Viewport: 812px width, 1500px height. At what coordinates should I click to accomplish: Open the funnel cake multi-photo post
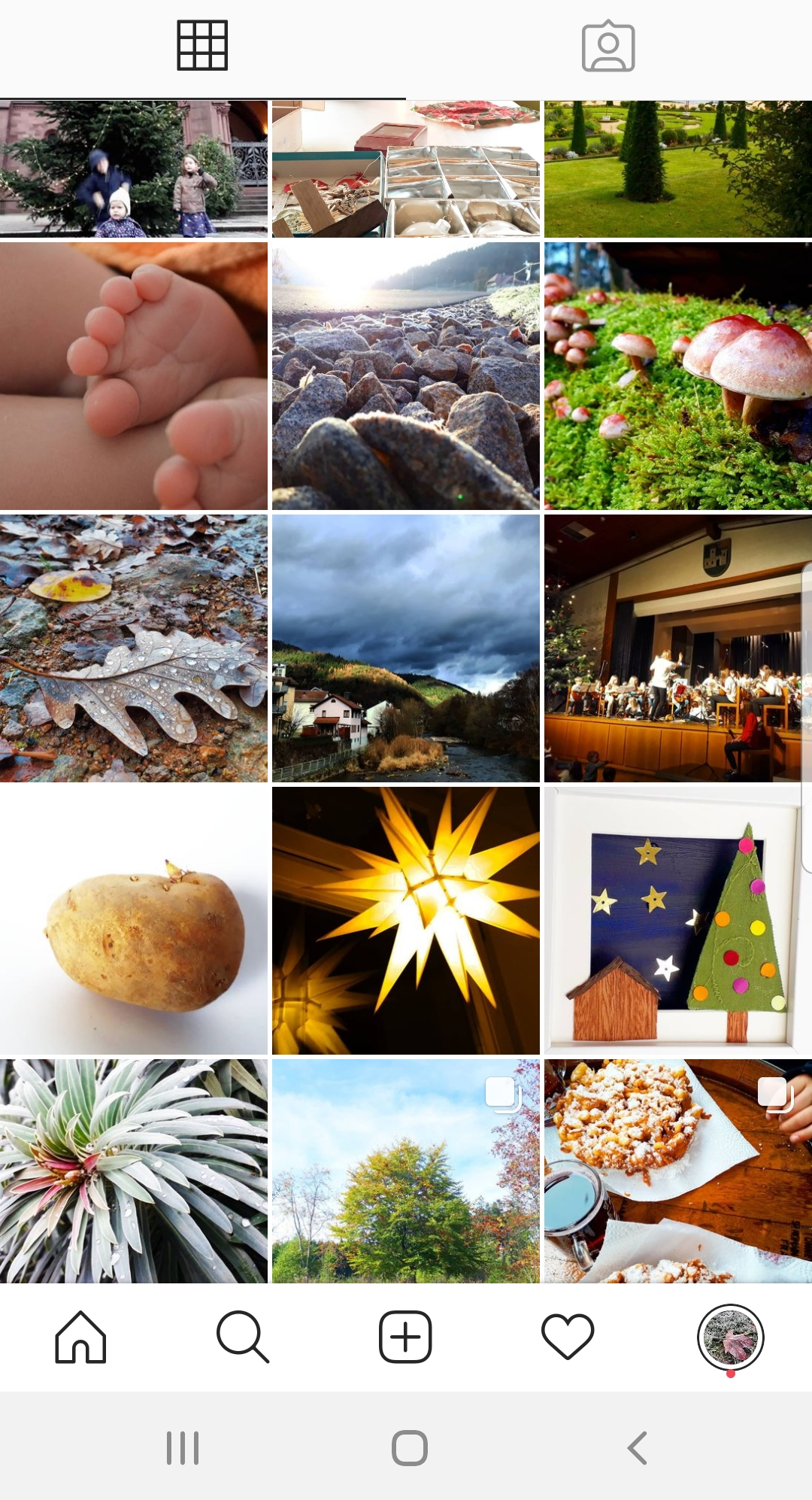point(677,1171)
